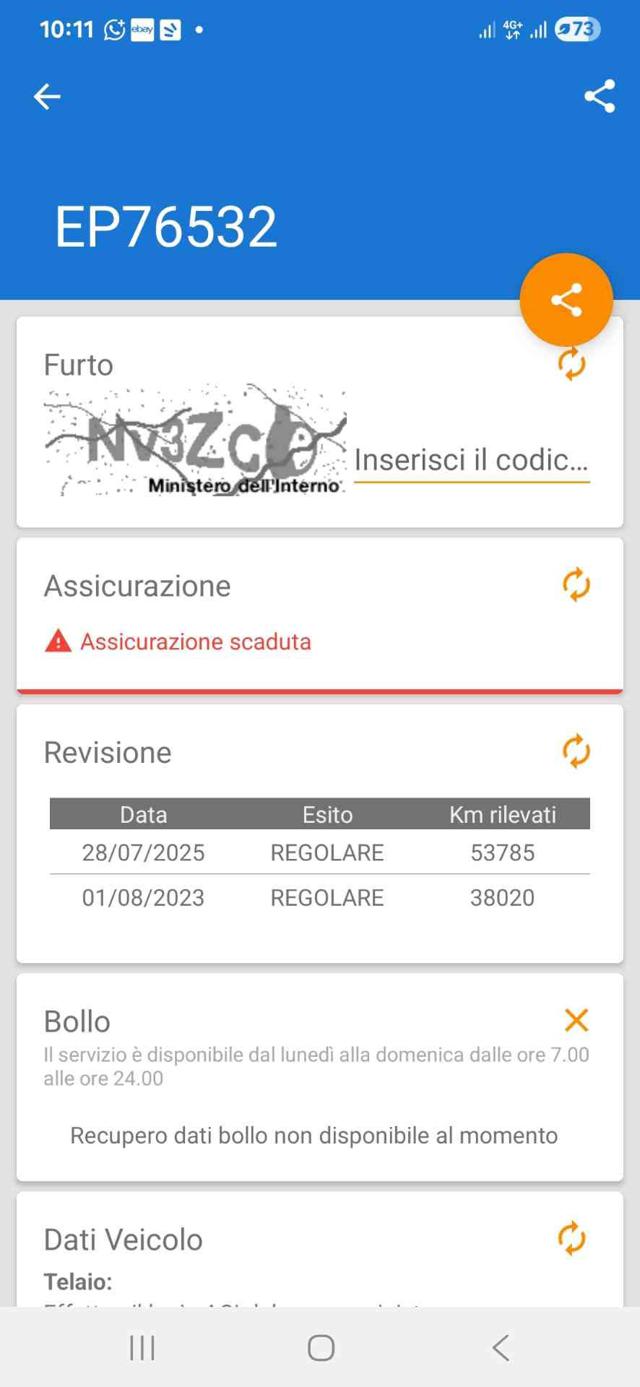Reload the Assicurazione data
Image resolution: width=640 pixels, height=1387 pixels.
[576, 585]
